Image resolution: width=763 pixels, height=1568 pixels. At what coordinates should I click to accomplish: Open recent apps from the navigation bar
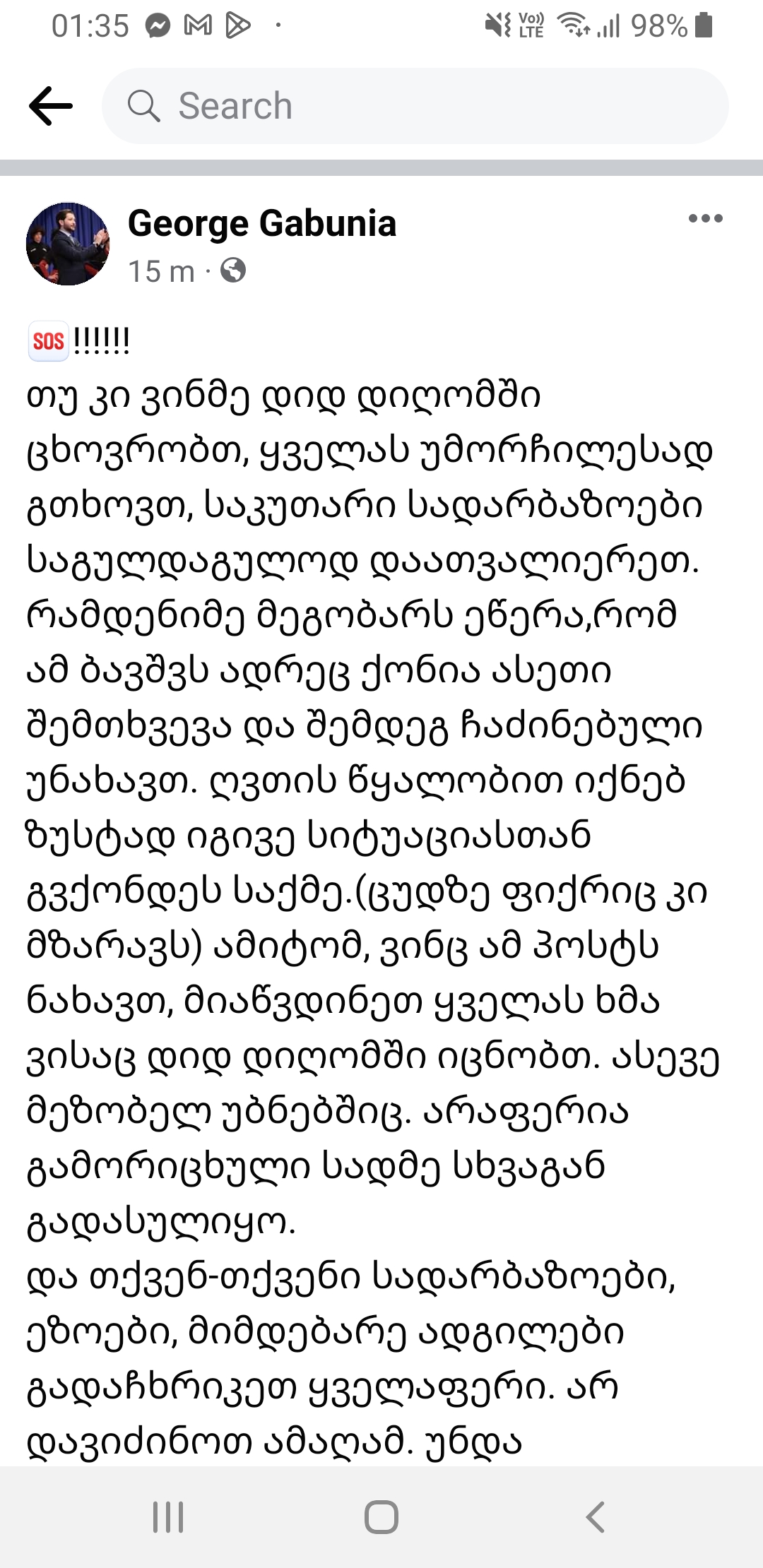168,1516
